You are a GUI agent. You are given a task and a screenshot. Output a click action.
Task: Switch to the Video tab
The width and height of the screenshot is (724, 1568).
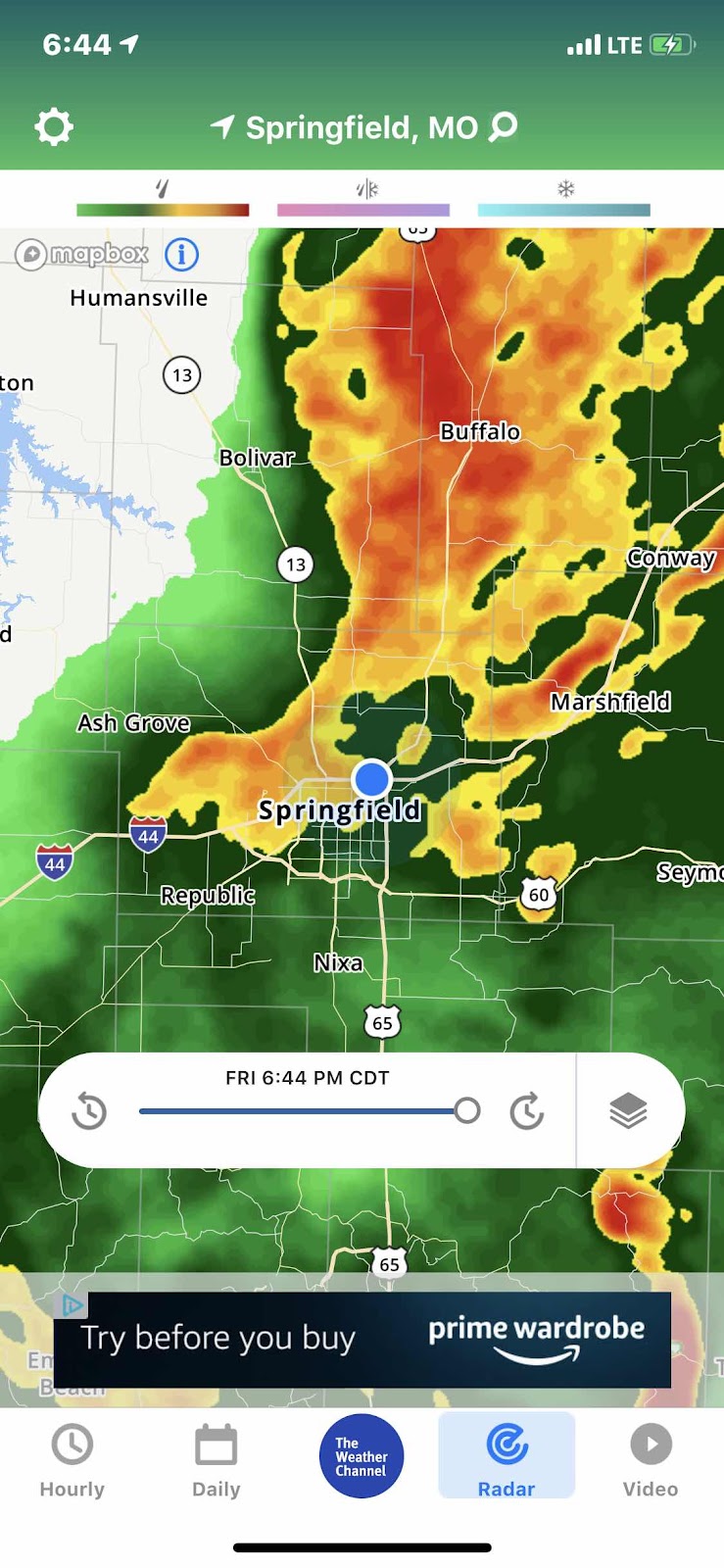click(651, 1460)
